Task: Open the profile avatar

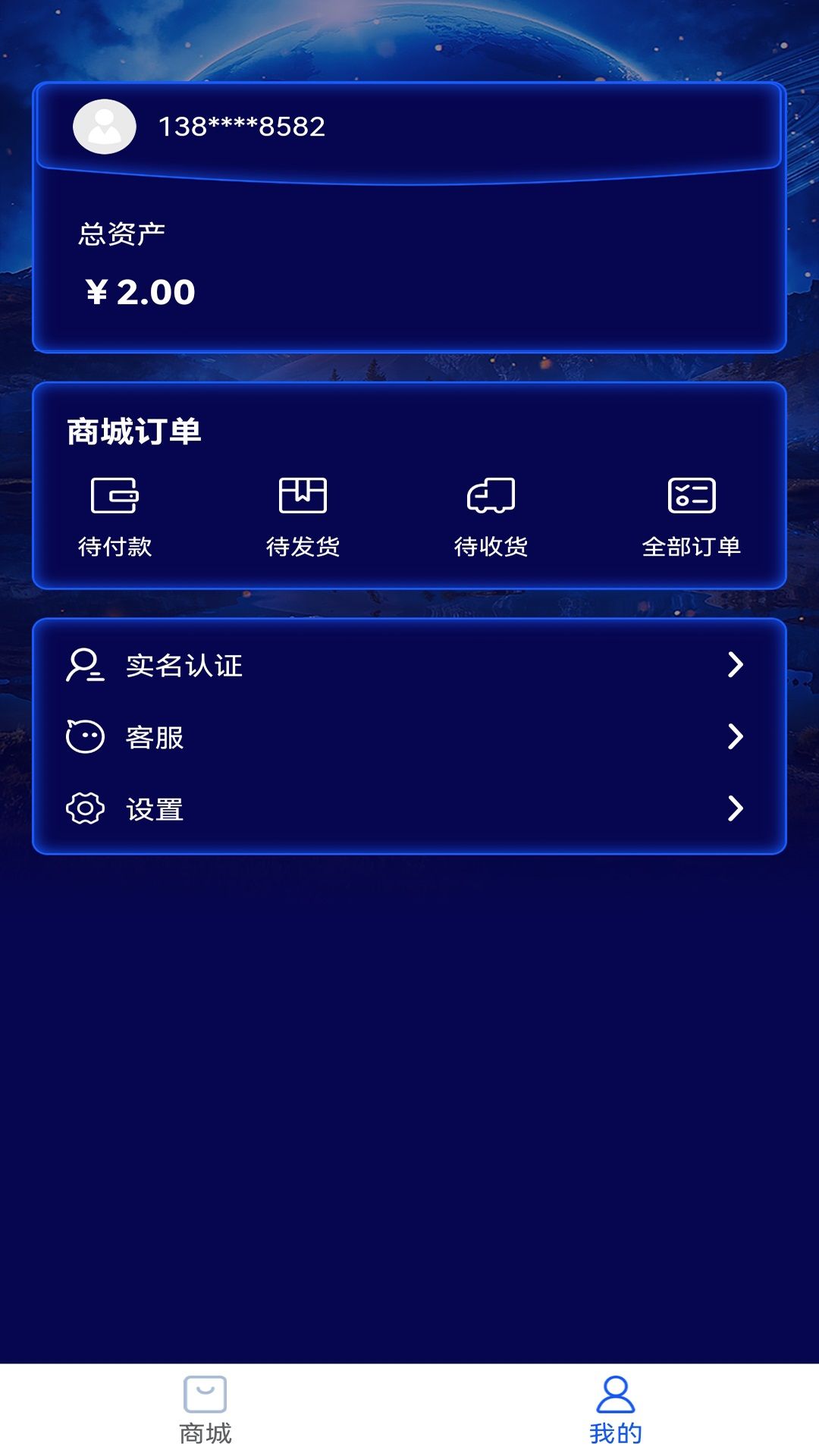Action: tap(105, 127)
